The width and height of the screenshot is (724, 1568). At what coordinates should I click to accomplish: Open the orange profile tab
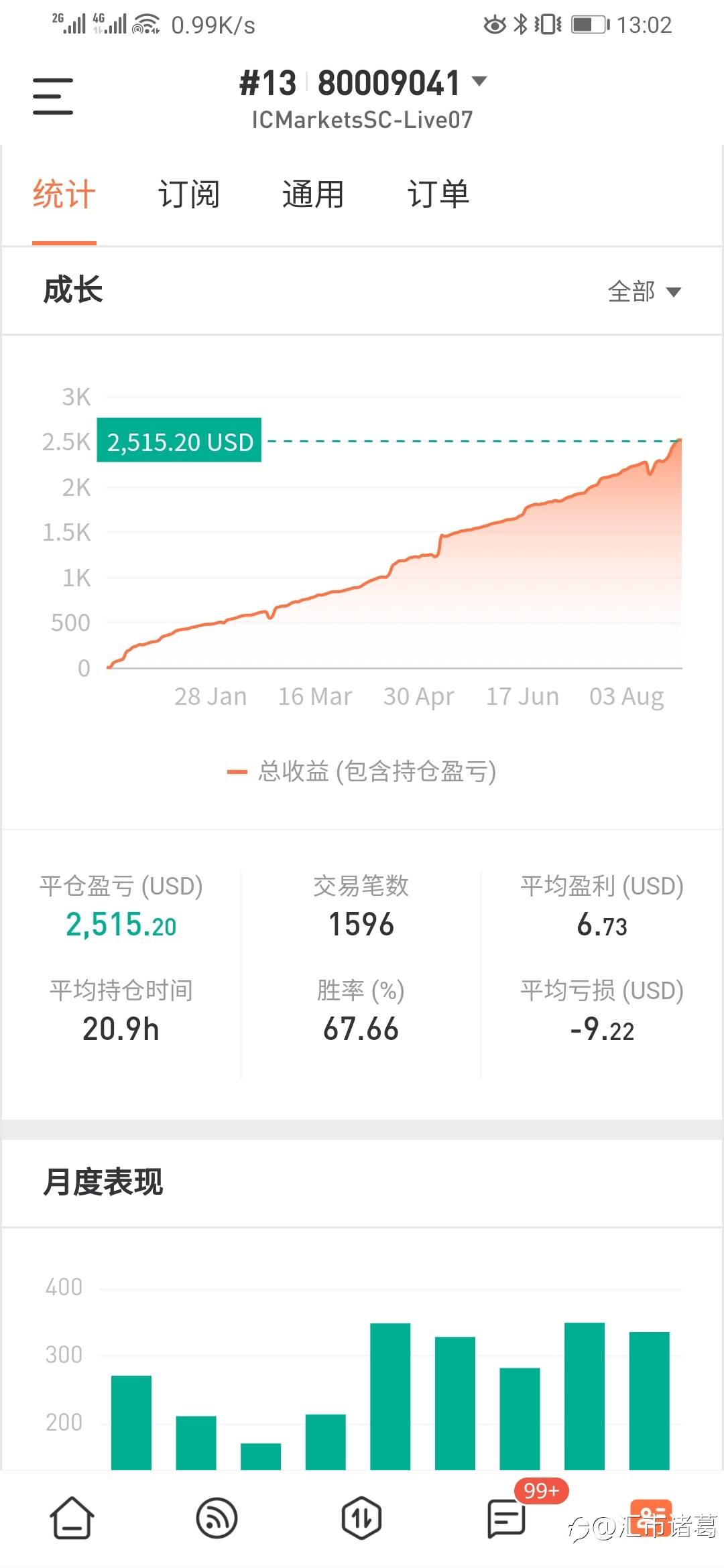click(x=650, y=1518)
